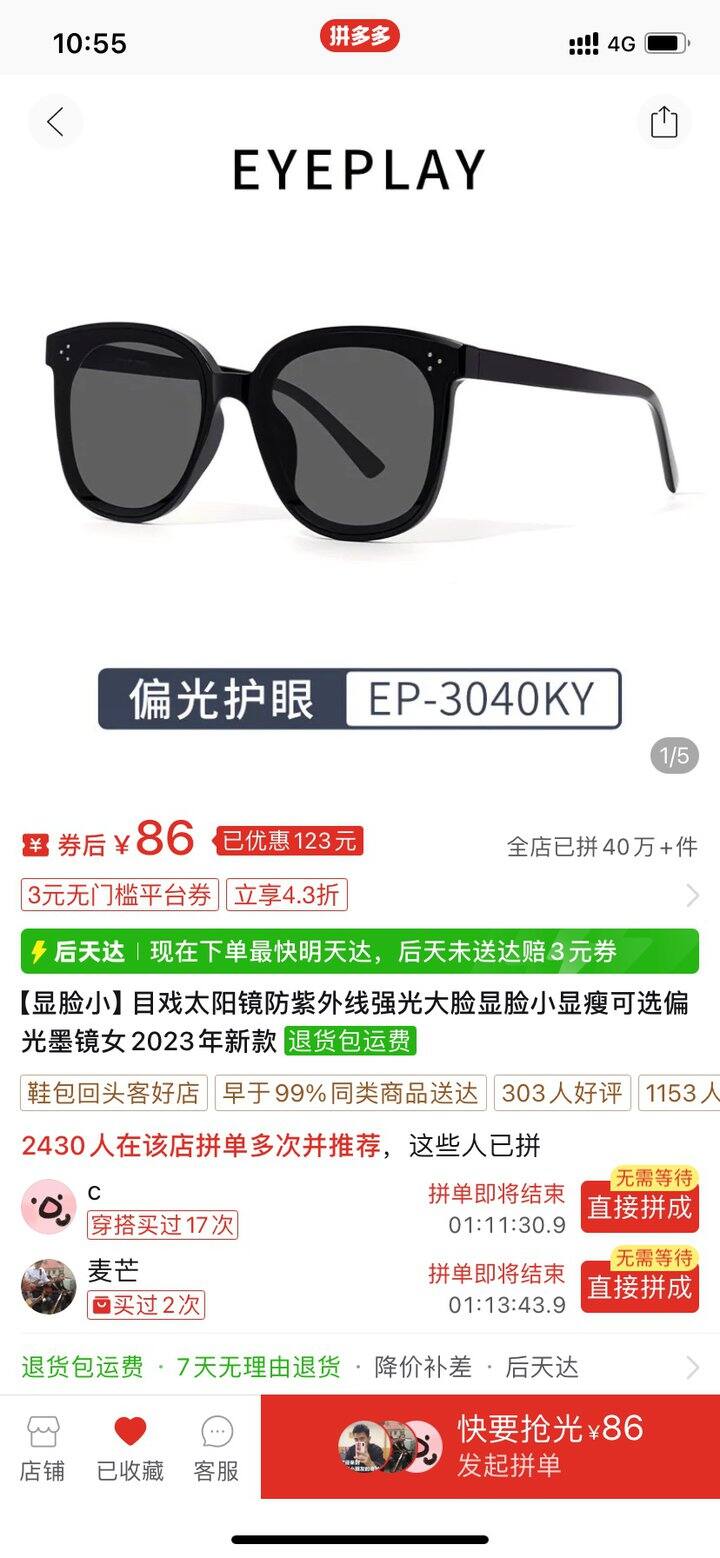Tap the 立享4.3折 discount tag

(287, 896)
